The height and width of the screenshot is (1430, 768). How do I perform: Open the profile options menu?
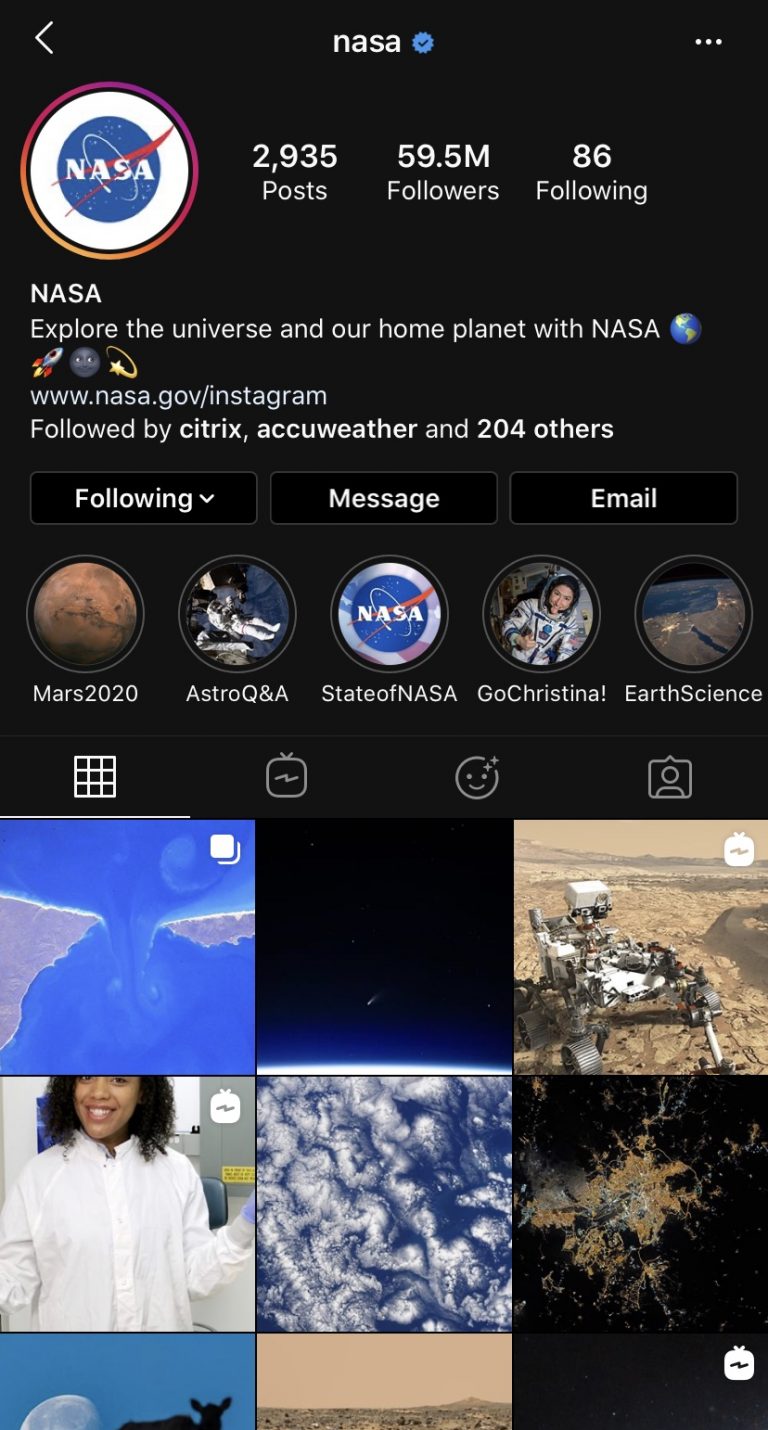coord(709,42)
